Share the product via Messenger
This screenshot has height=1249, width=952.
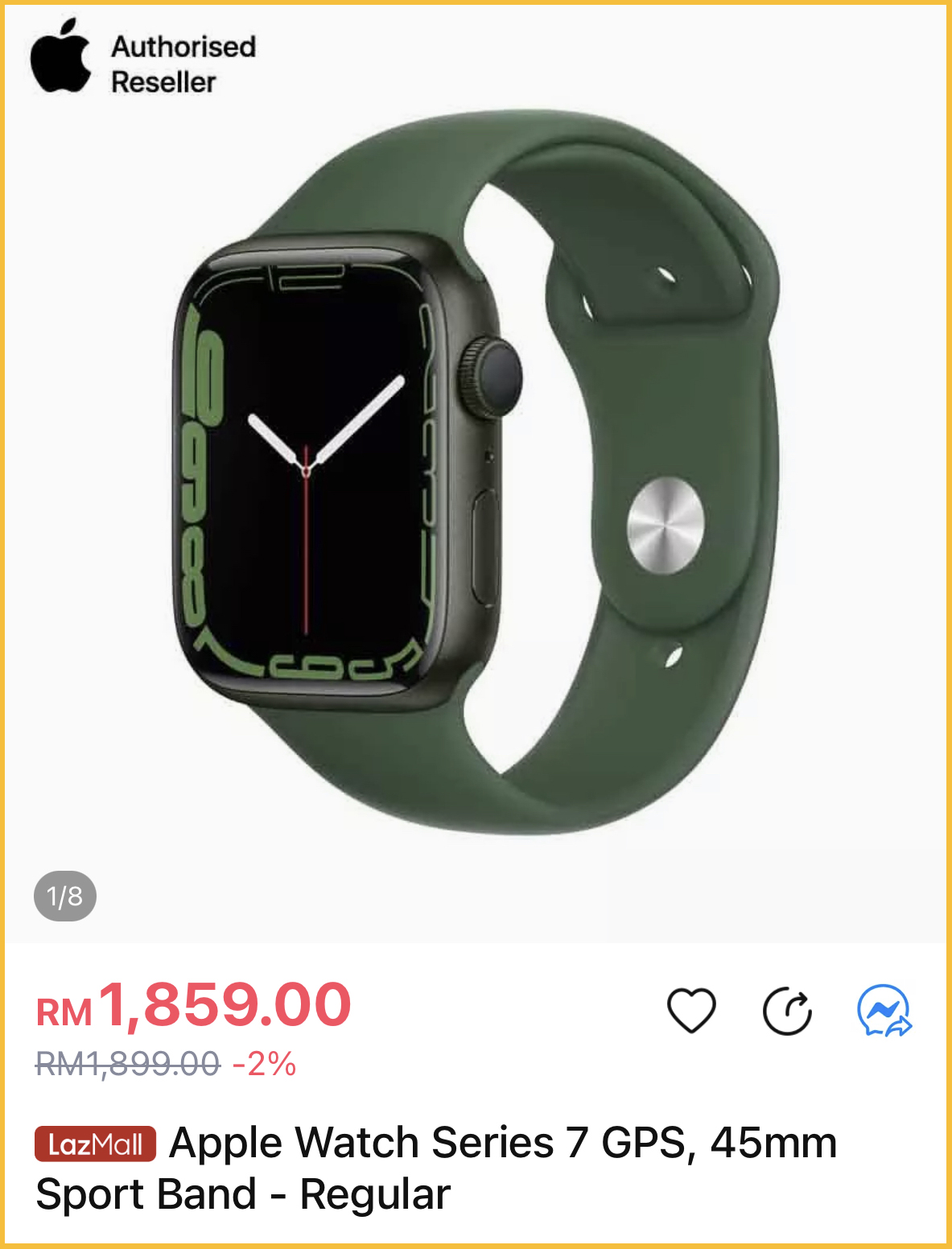pyautogui.click(x=884, y=1011)
